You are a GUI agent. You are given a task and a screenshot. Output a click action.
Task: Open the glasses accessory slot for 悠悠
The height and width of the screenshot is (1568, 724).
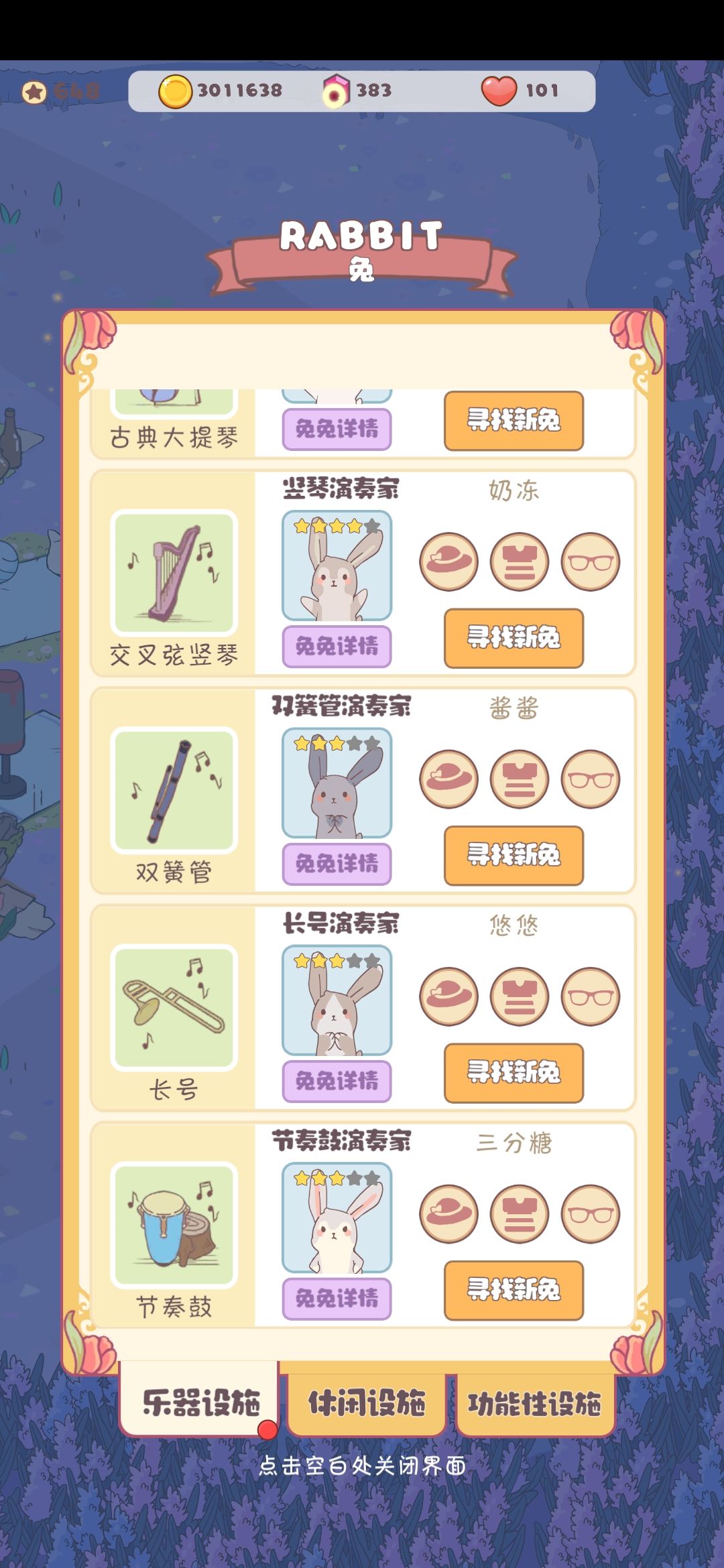point(589,998)
